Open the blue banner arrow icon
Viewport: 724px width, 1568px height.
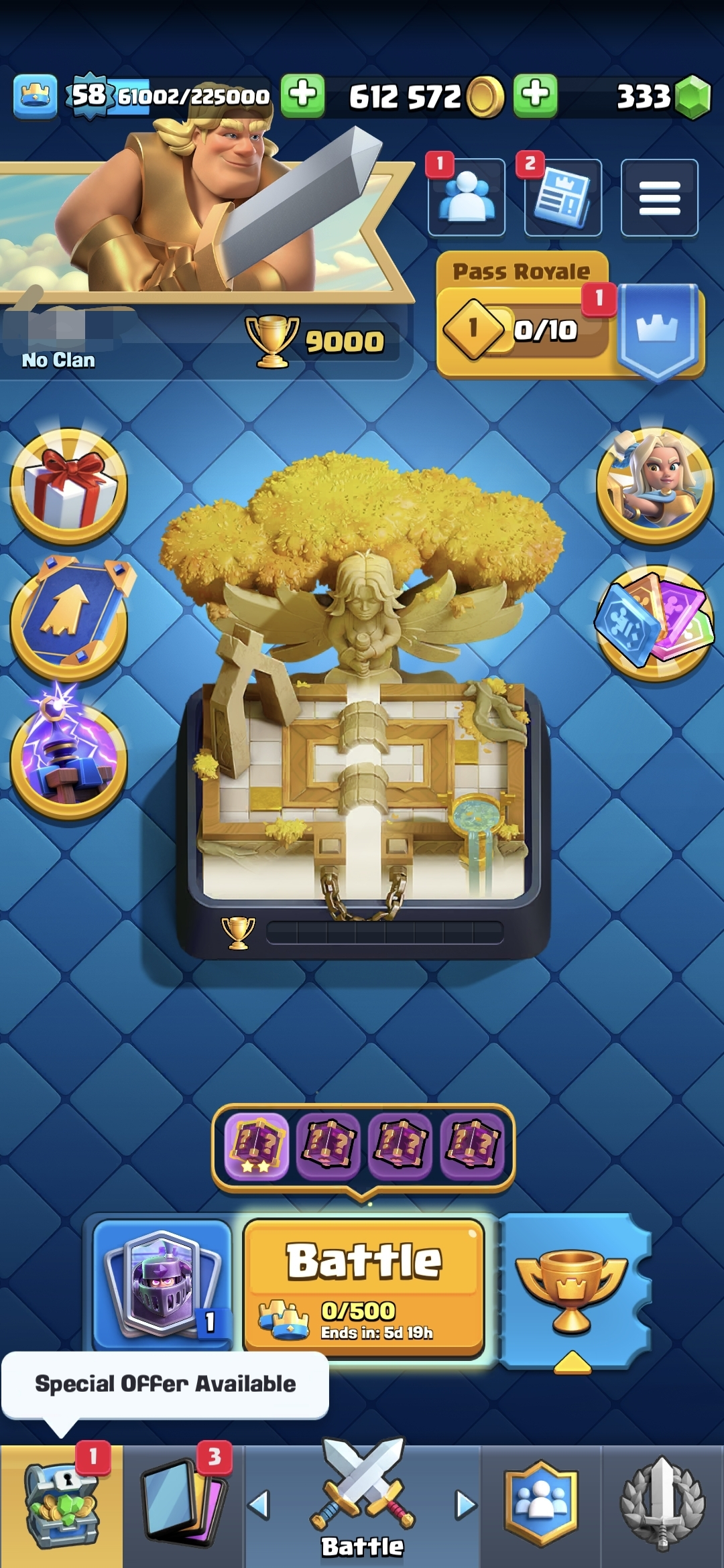[x=68, y=620]
